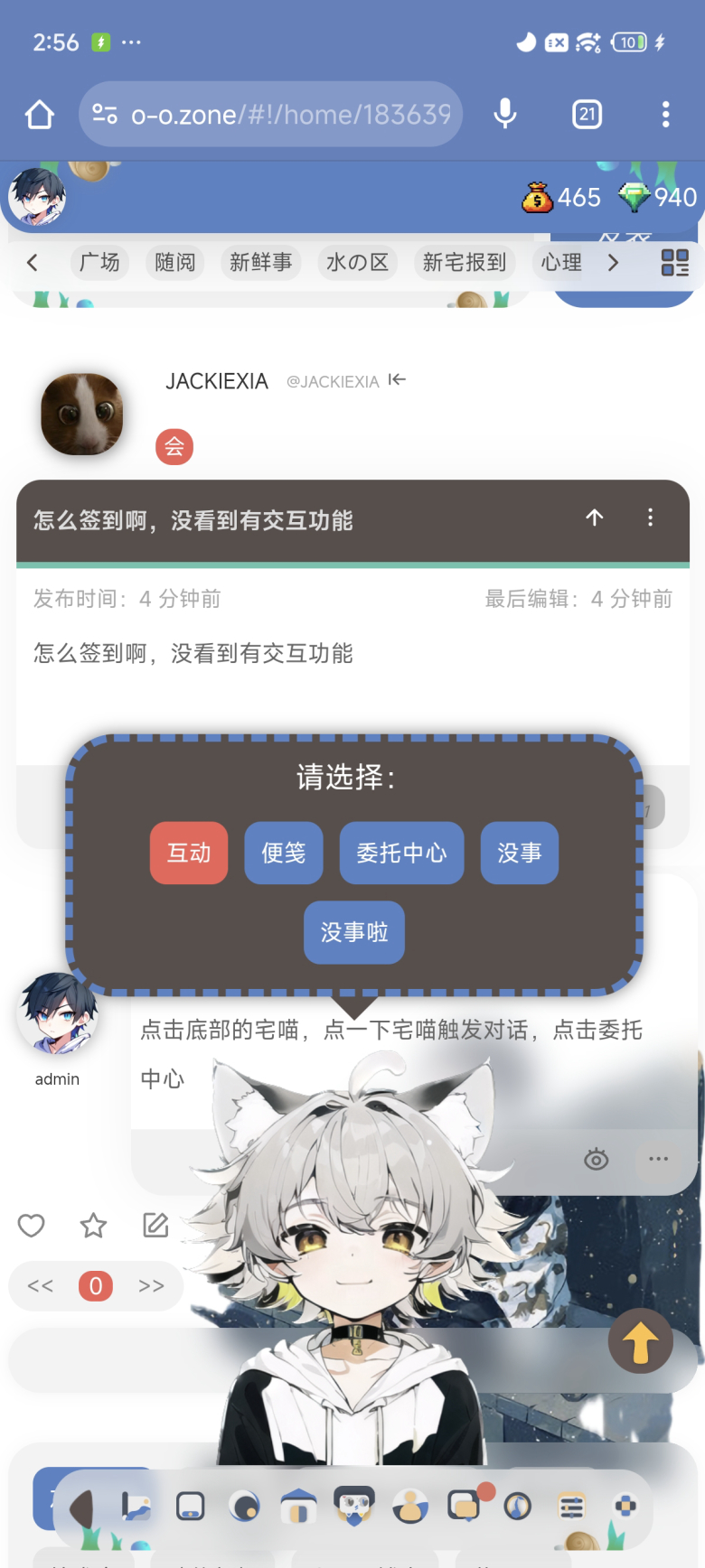Choose 便笺 from the popup

click(284, 853)
